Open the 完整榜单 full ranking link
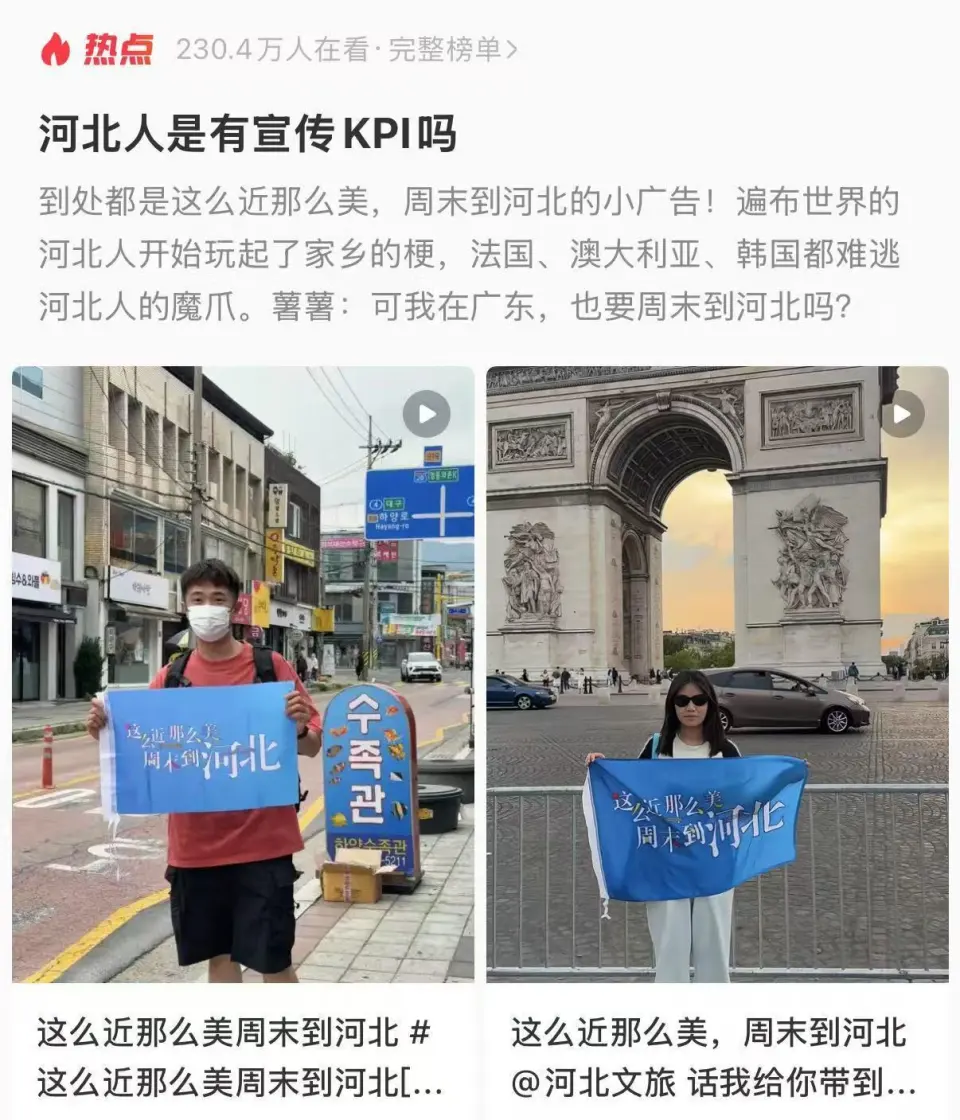The width and height of the screenshot is (960, 1120). pyautogui.click(x=452, y=49)
